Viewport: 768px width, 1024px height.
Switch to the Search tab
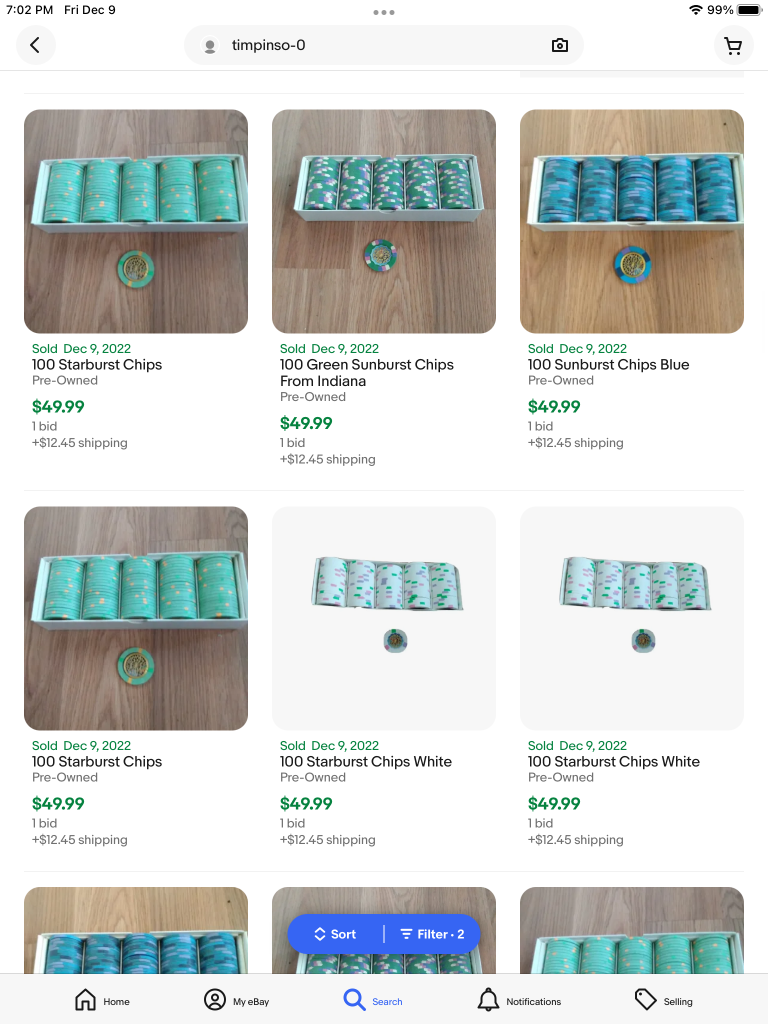[372, 1000]
